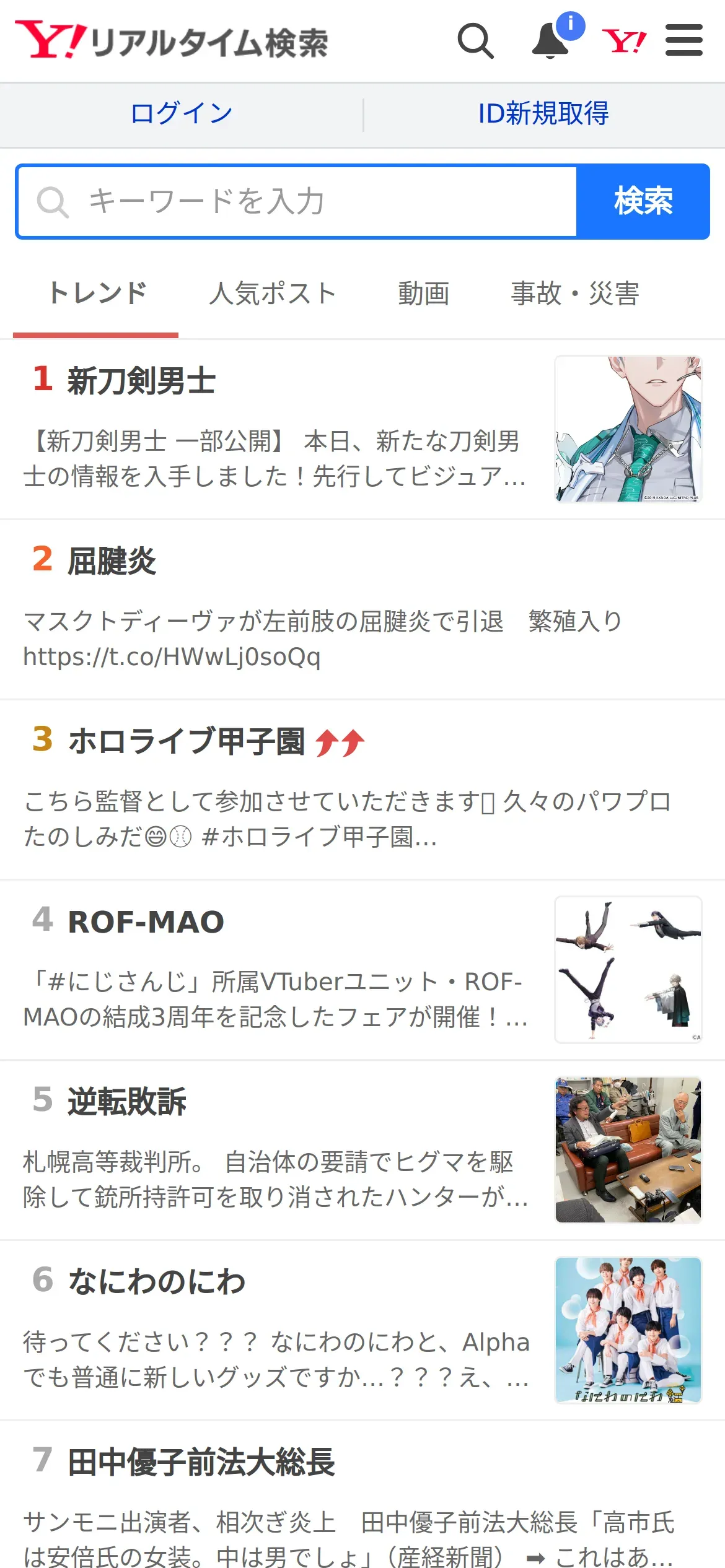The image size is (725, 1568).
Task: Select the トレンド tab
Action: point(96,294)
